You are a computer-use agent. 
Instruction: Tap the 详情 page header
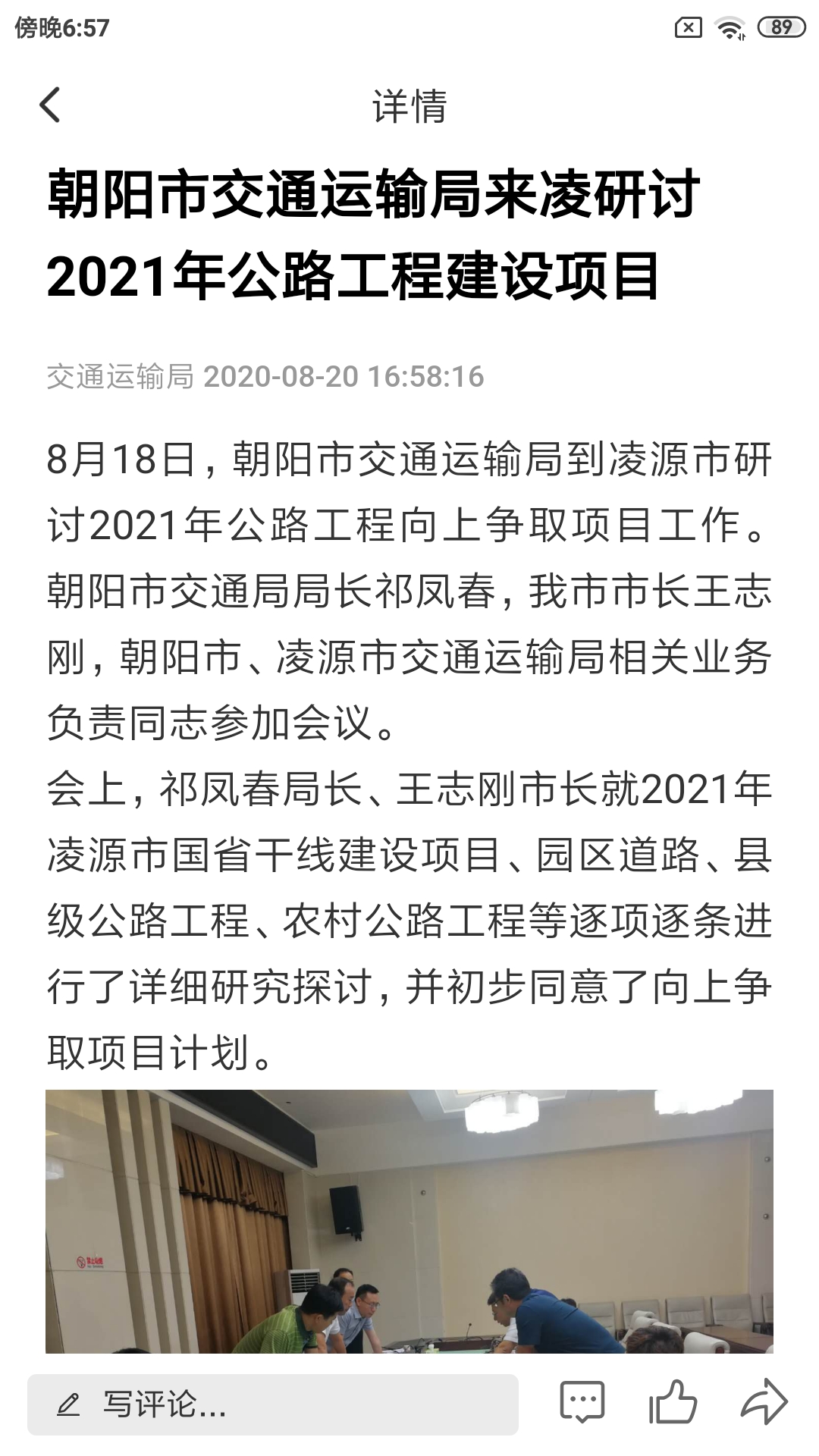coord(409,106)
